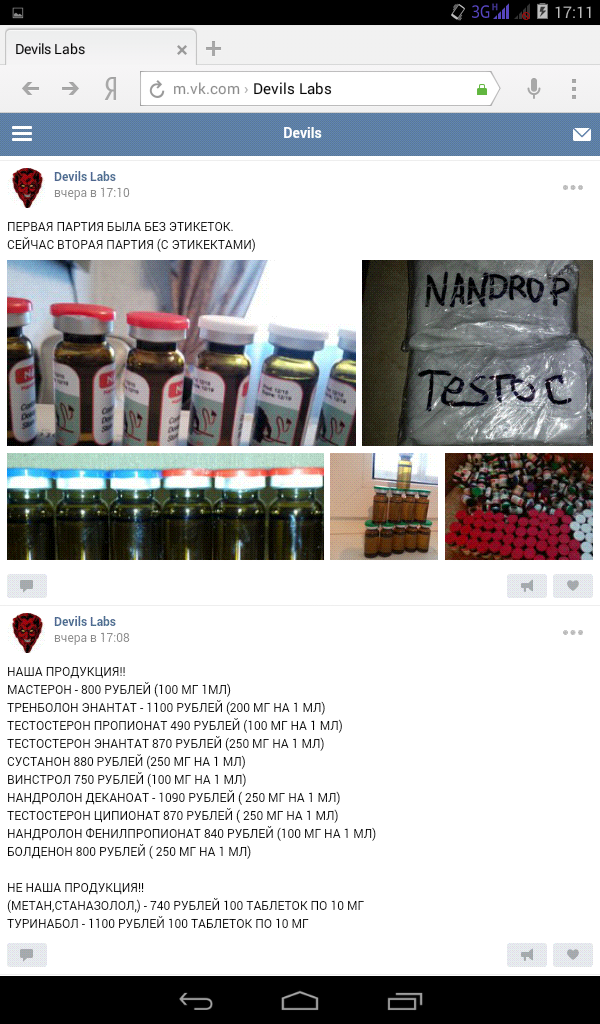600x1024 pixels.
Task: Go forward in browser history
Action: 70,89
